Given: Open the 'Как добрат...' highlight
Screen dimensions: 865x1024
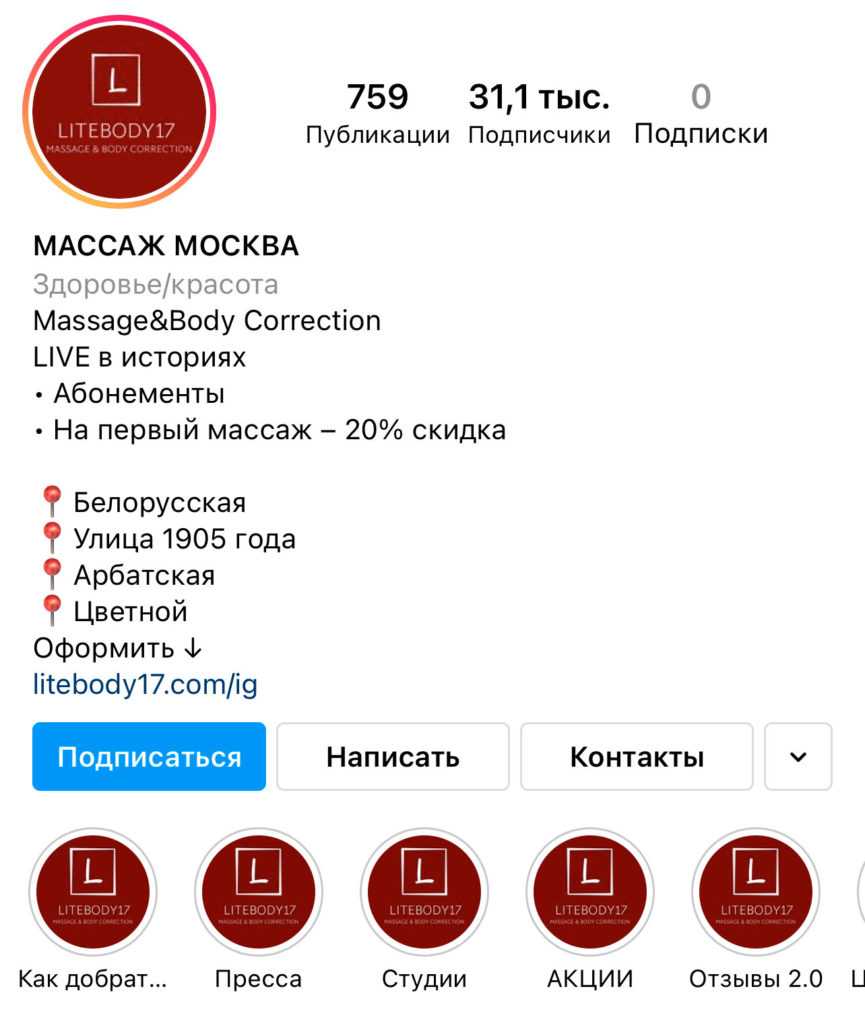Looking at the screenshot, I should pyautogui.click(x=92, y=891).
